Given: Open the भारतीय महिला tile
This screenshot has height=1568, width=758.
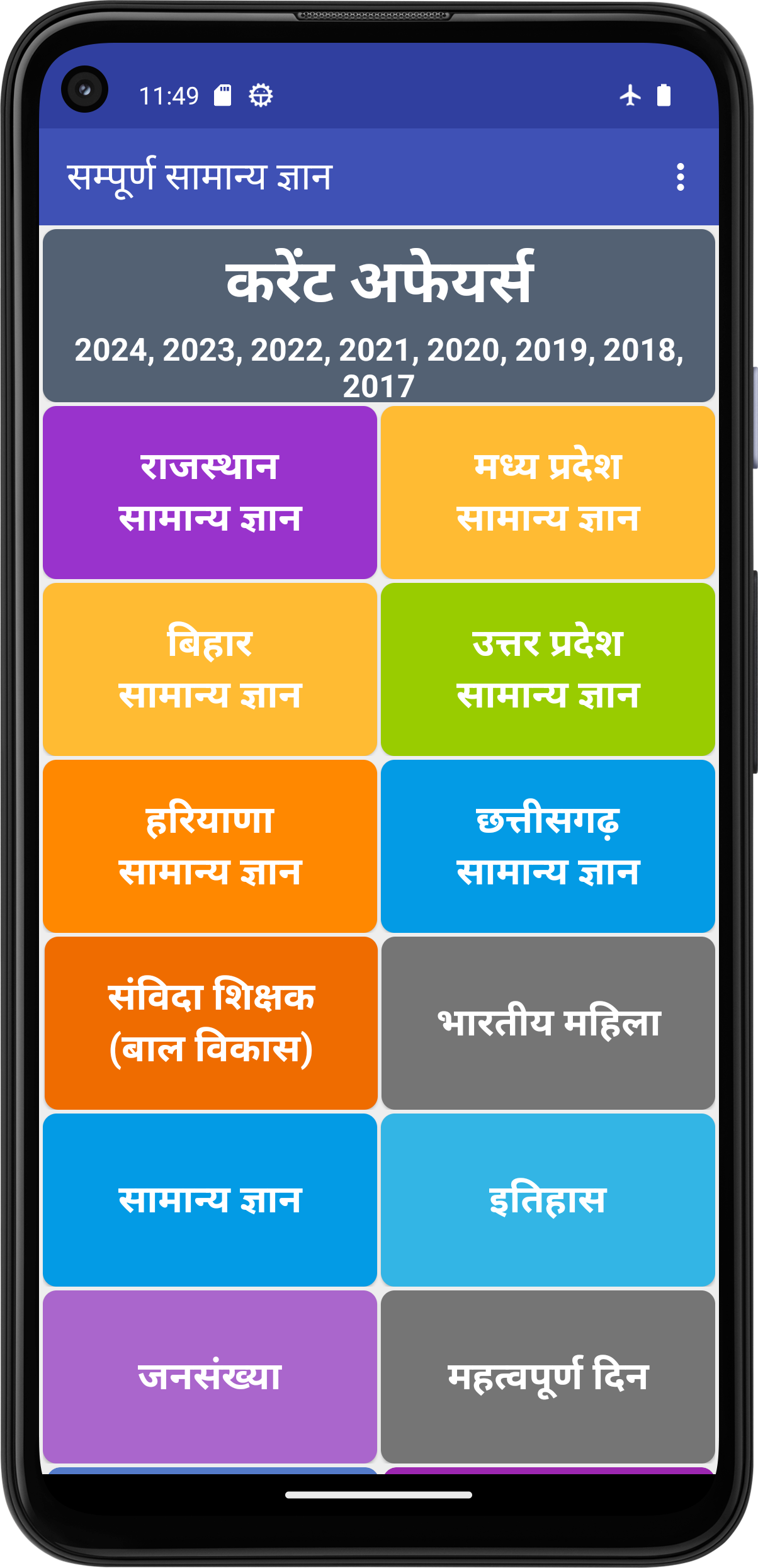Looking at the screenshot, I should 548,1023.
